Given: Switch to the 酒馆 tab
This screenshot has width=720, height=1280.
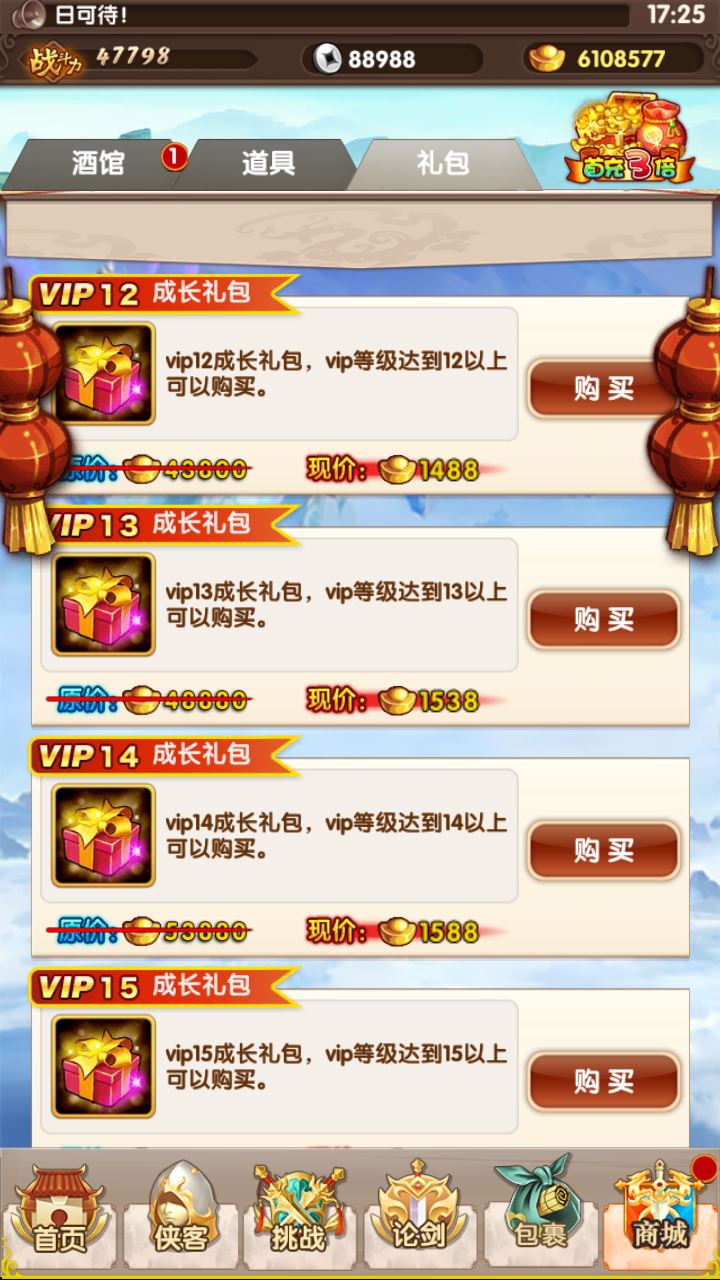Looking at the screenshot, I should point(97,163).
